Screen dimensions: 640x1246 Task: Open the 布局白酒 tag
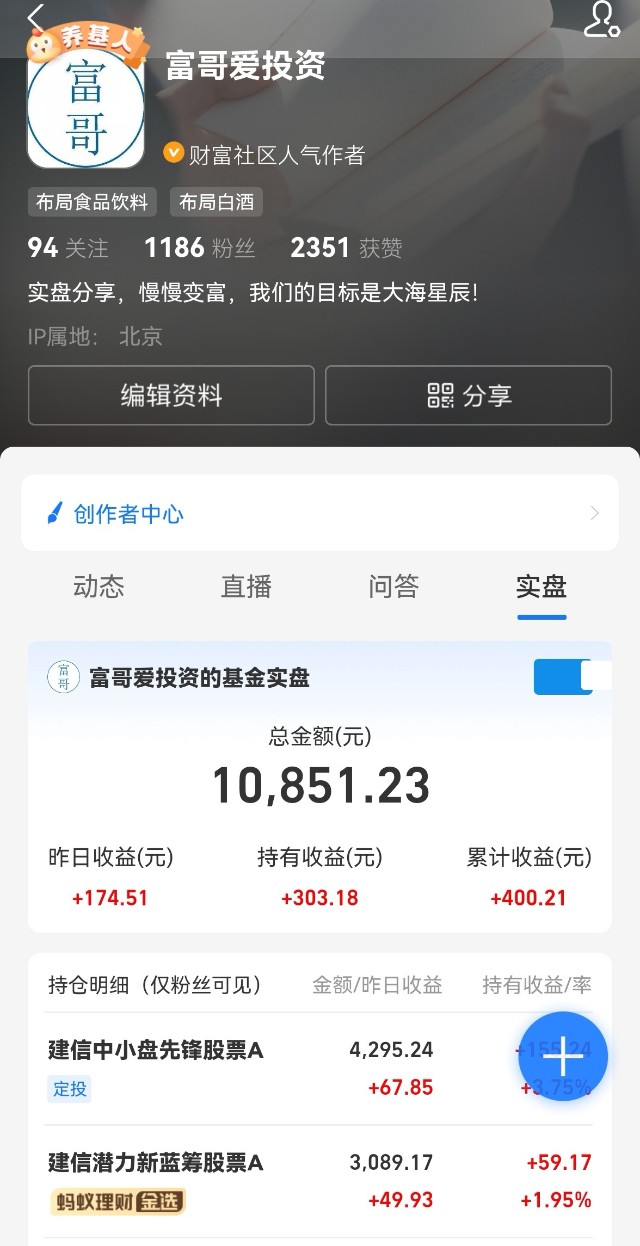[216, 202]
